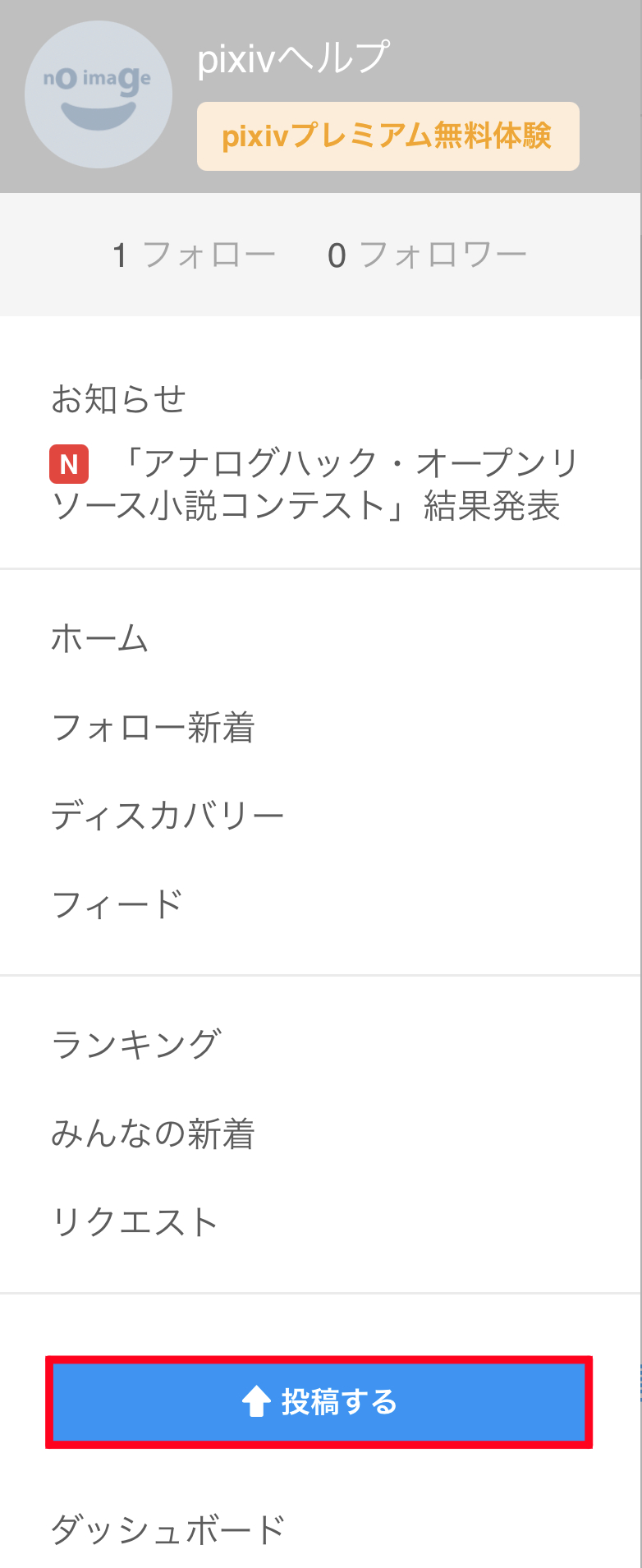This screenshot has width=642, height=1568.
Task: Click the "no image" profile avatar
Action: pos(99,94)
